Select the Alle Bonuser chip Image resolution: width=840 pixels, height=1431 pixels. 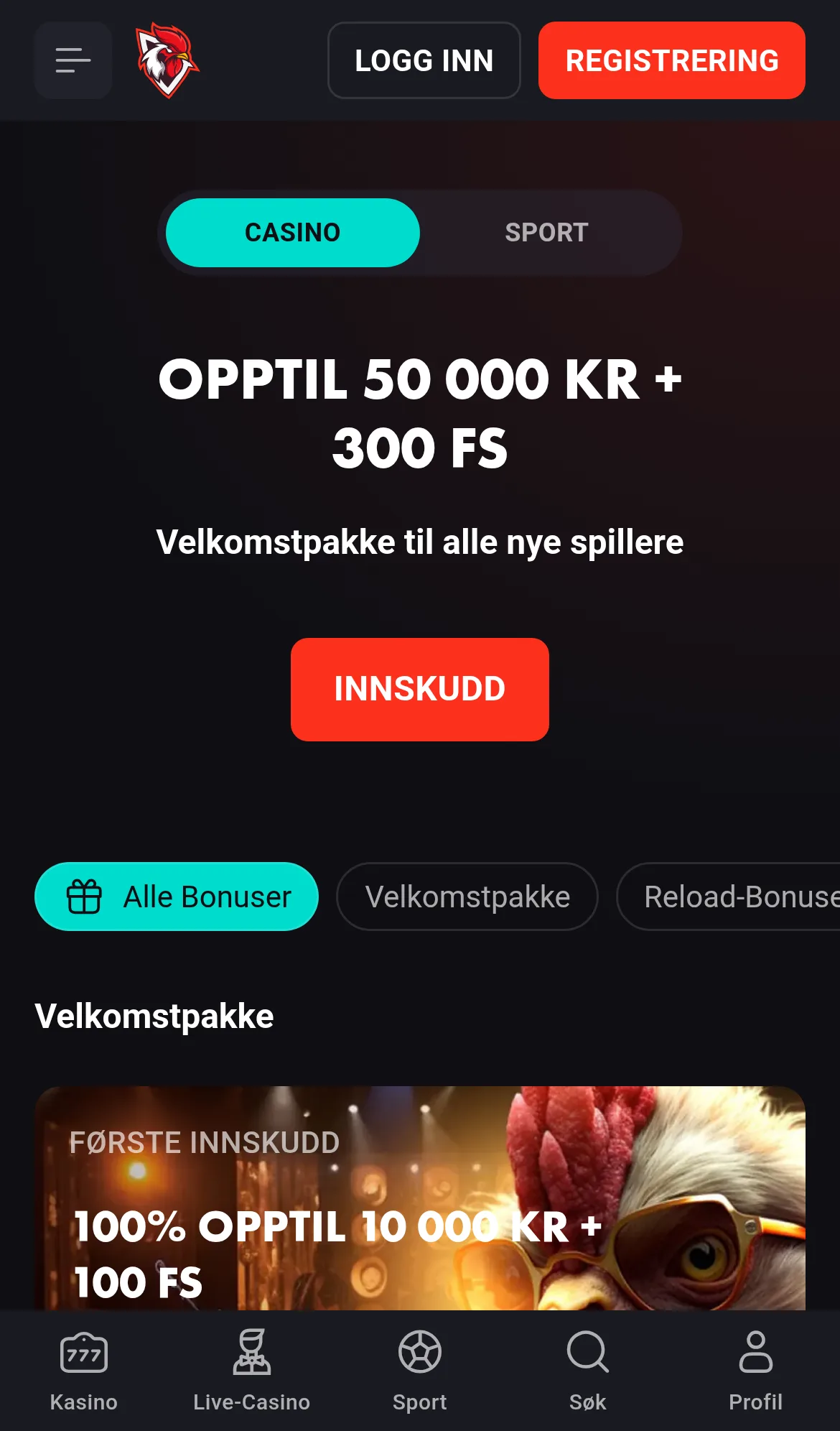click(177, 897)
